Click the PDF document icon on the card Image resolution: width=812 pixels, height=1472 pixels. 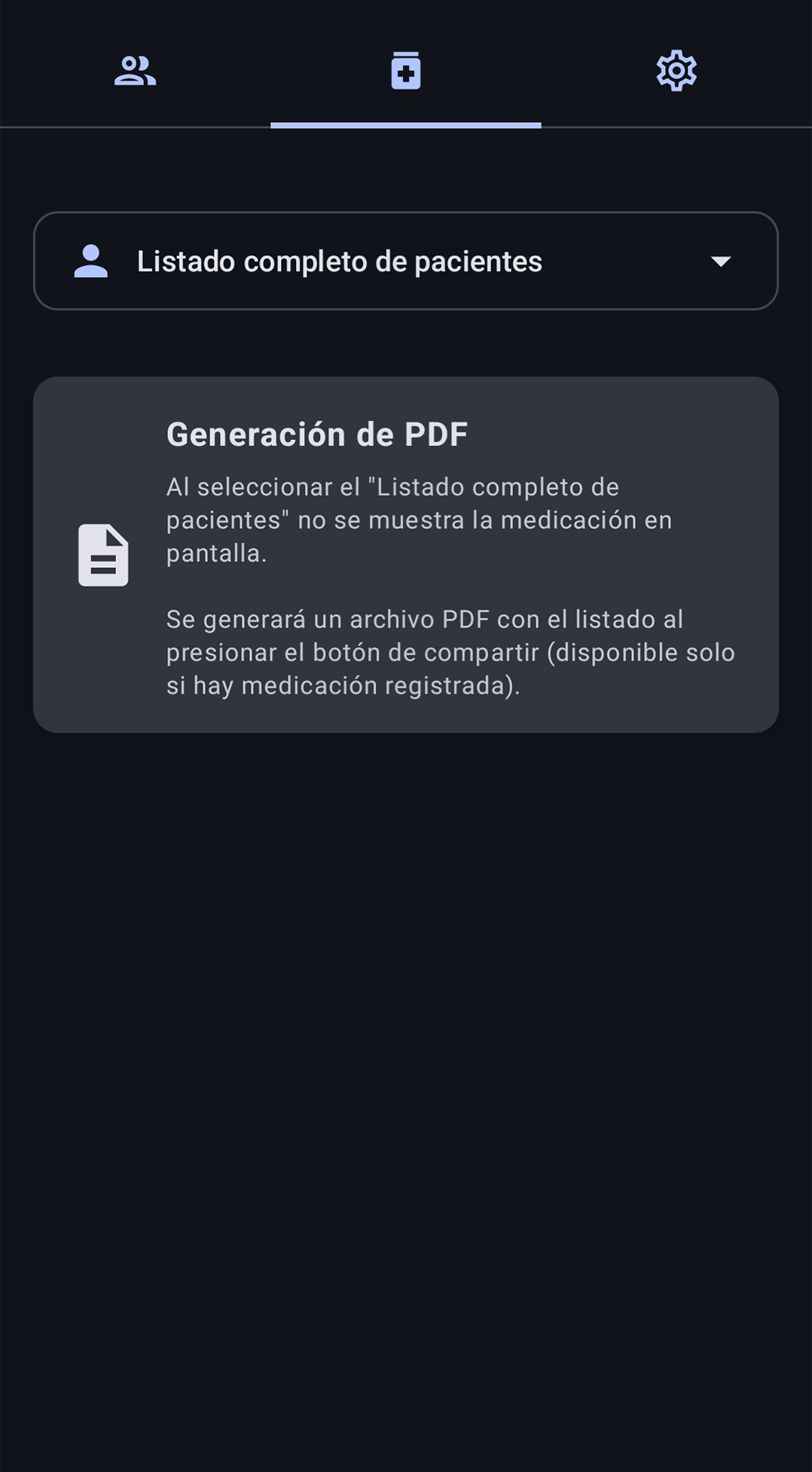pos(103,556)
